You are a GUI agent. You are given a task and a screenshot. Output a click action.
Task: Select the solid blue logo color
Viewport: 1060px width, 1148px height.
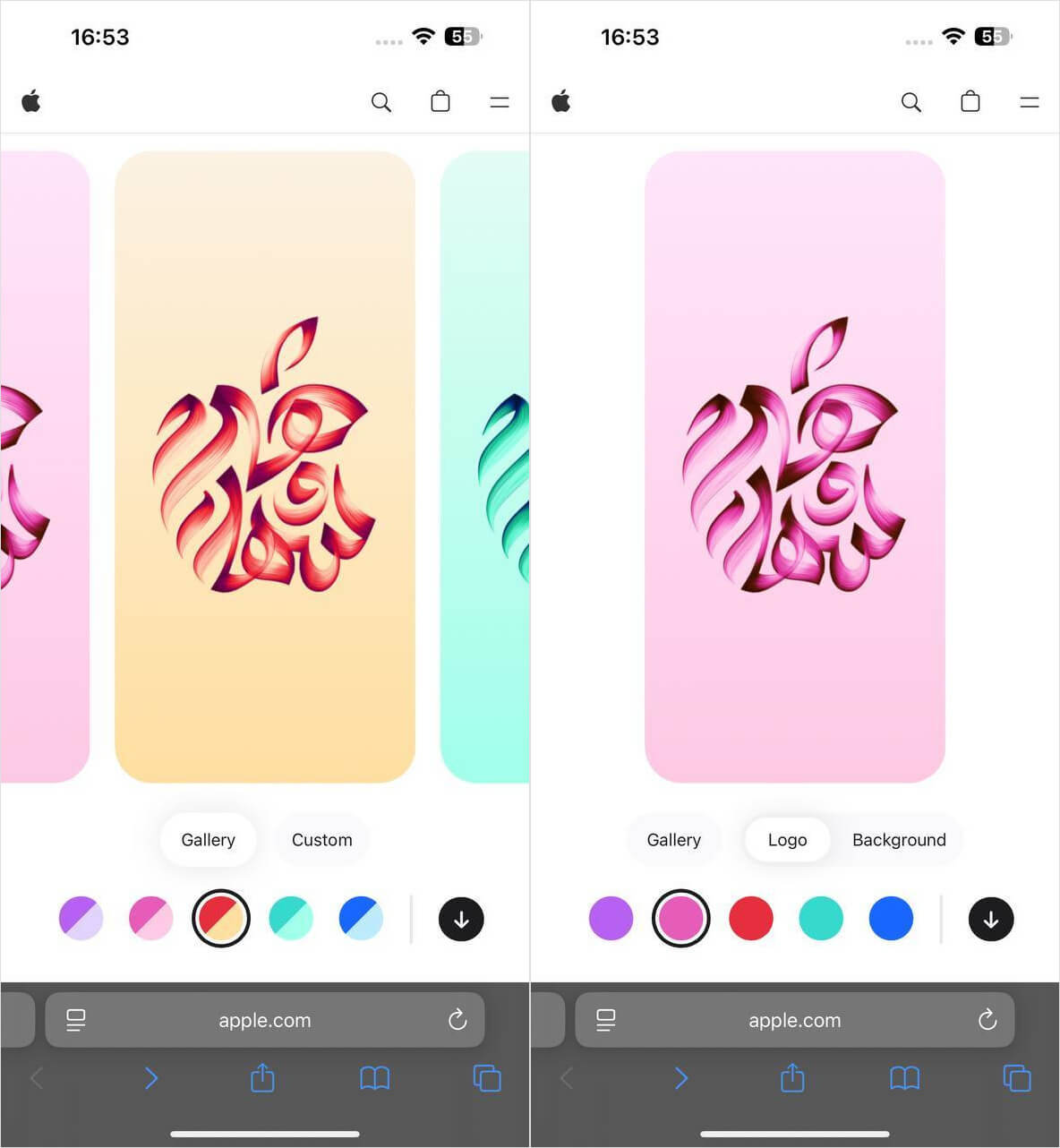click(891, 919)
